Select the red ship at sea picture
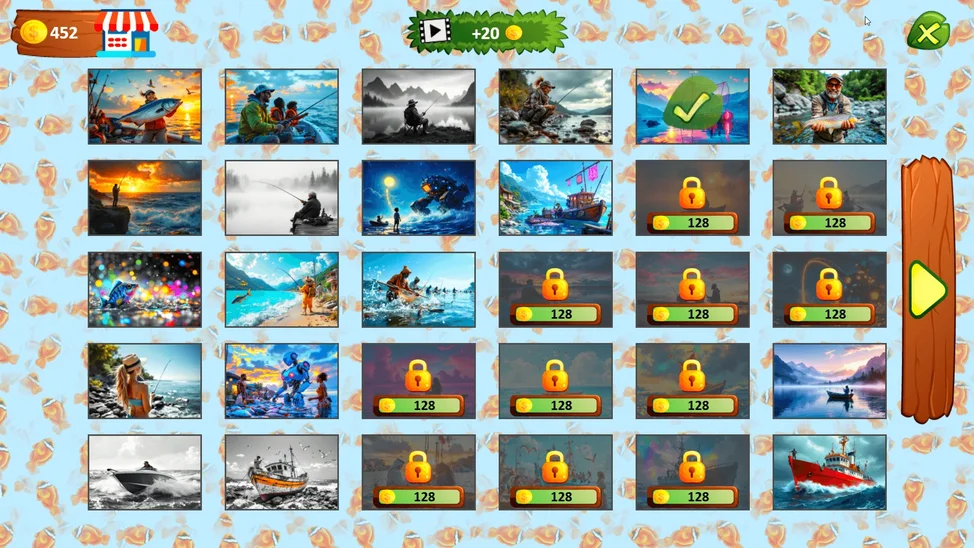The image size is (974, 548). point(829,472)
